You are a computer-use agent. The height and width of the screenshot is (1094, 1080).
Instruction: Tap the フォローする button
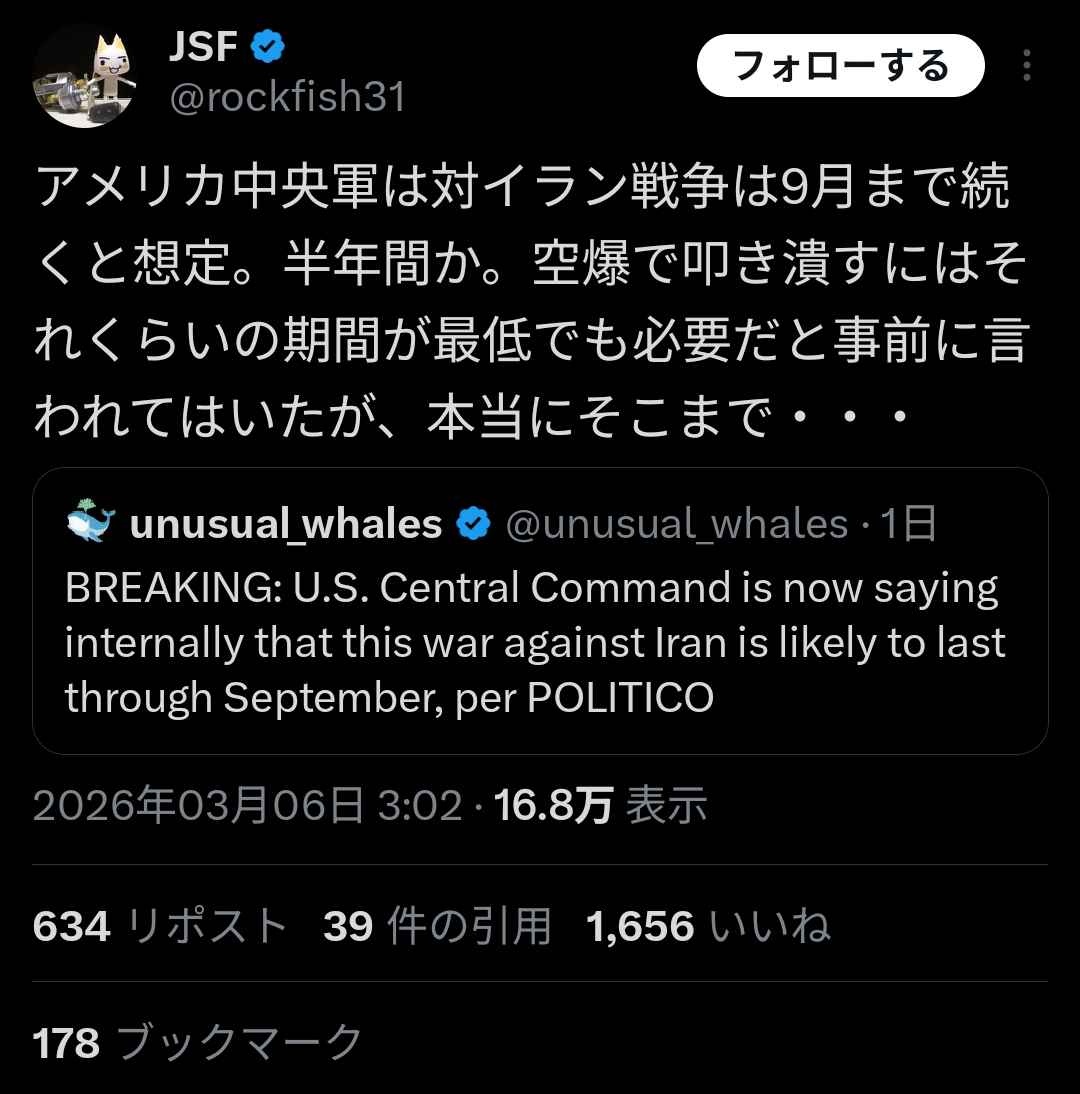click(840, 67)
